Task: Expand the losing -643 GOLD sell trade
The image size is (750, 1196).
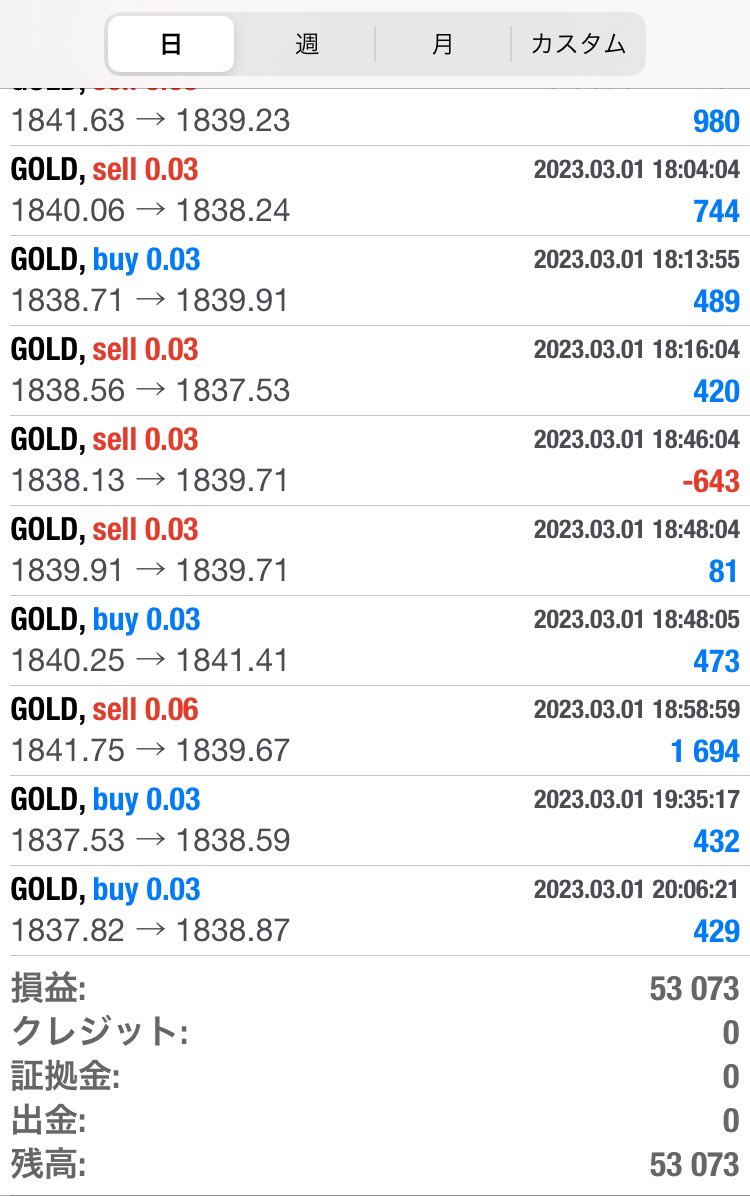Action: 375,460
